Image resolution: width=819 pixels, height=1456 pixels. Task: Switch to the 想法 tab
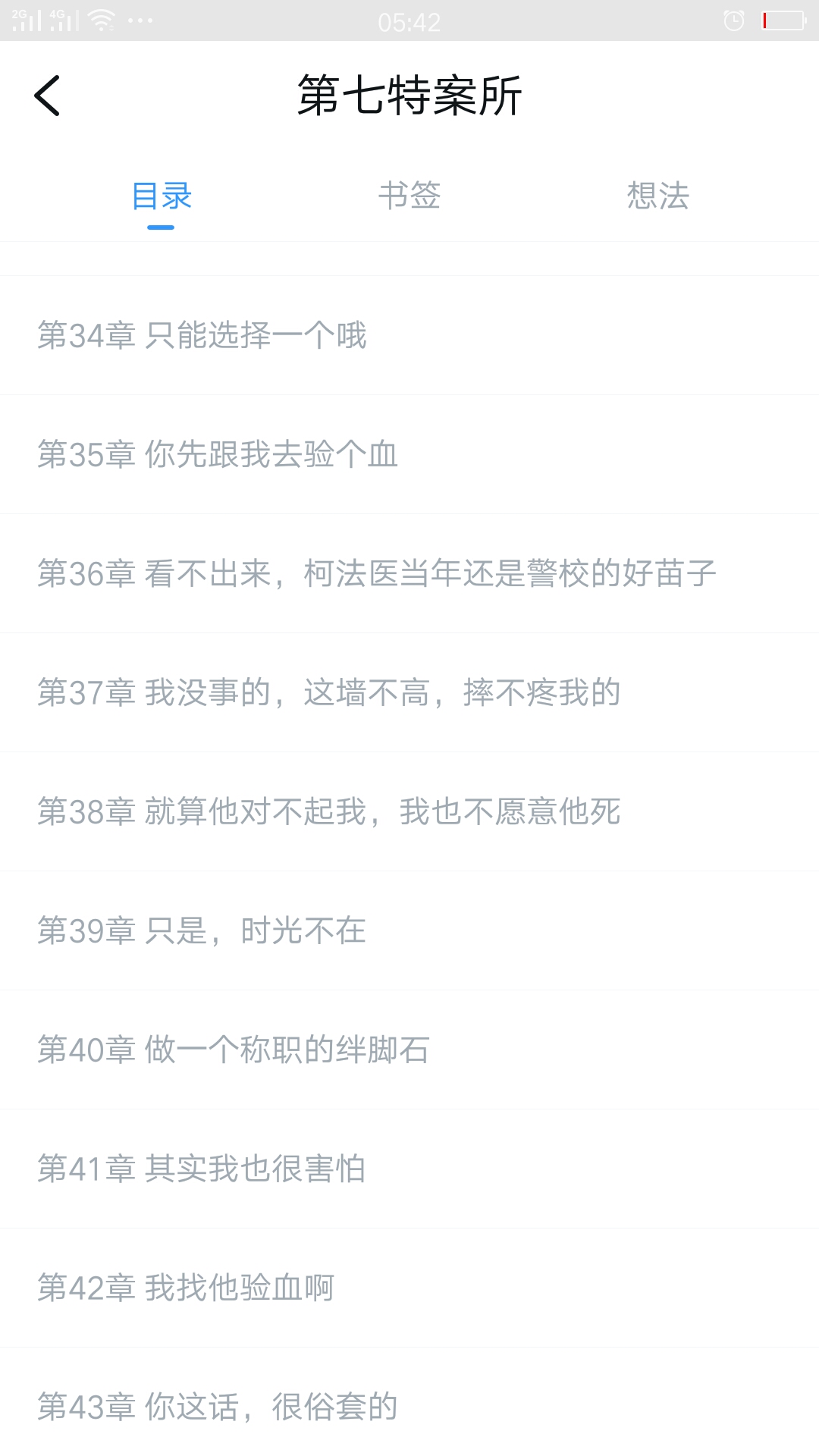click(657, 196)
